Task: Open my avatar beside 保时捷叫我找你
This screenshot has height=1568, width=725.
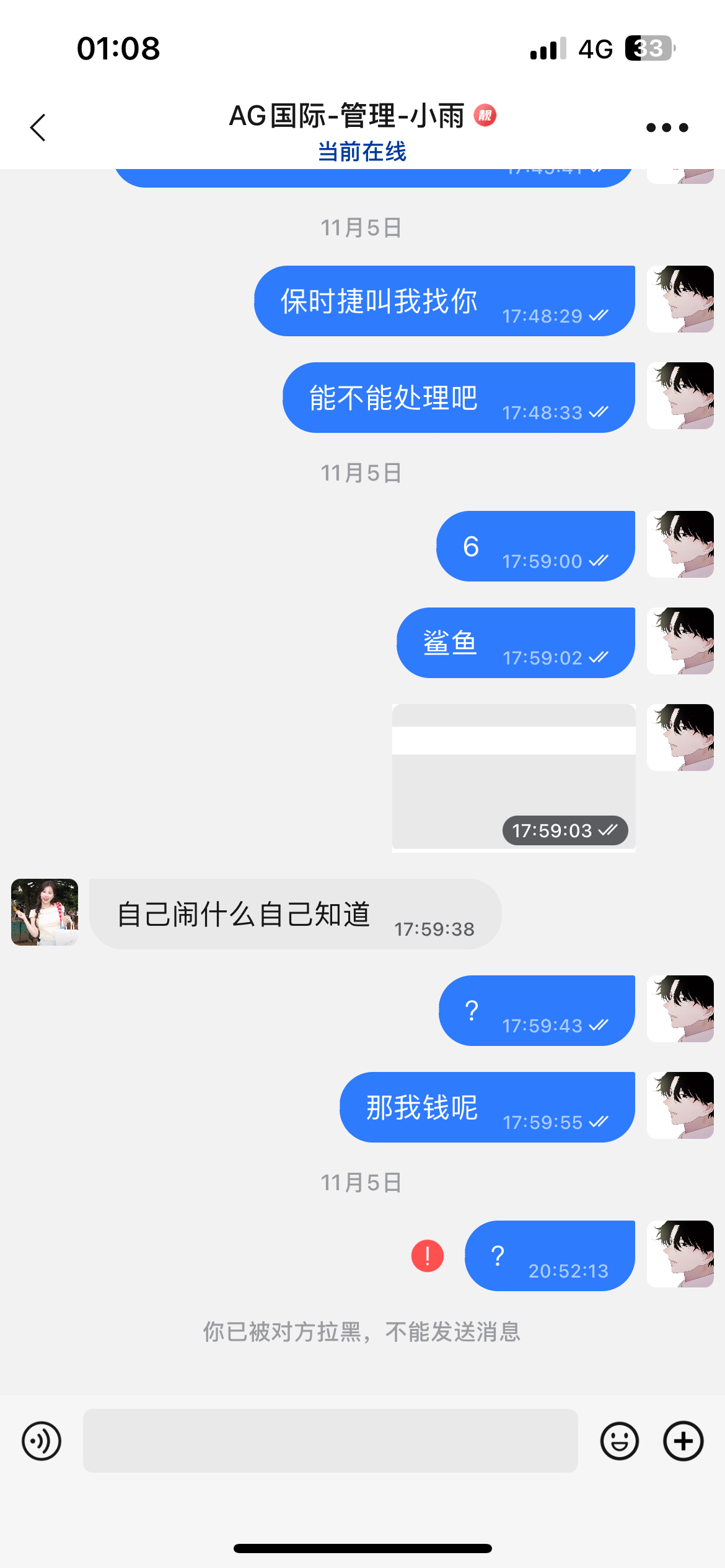Action: [680, 300]
